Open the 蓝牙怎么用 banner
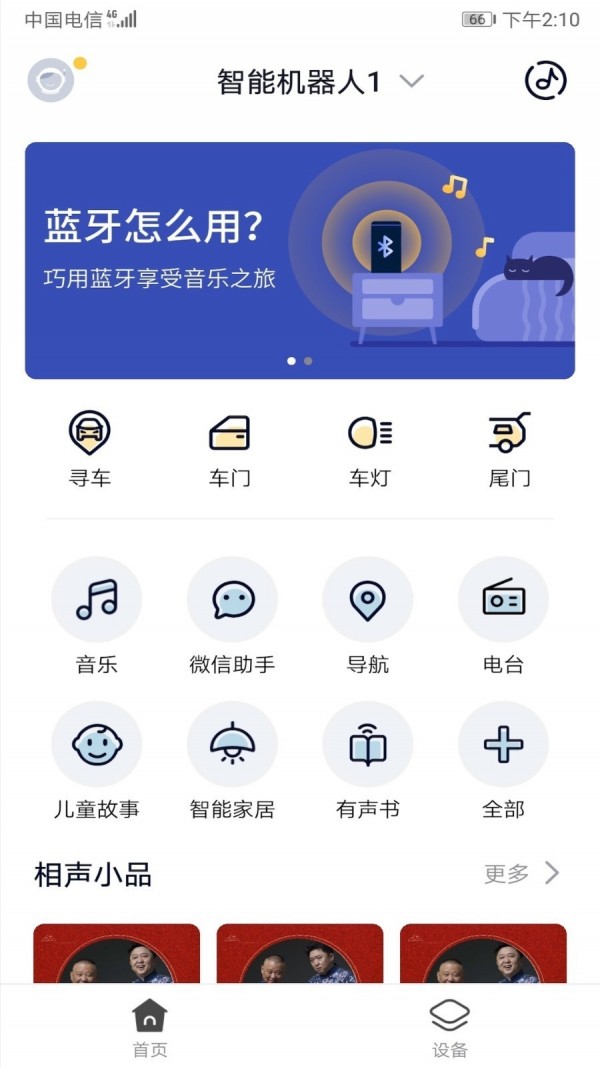Viewport: 600px width, 1067px height. click(x=300, y=260)
